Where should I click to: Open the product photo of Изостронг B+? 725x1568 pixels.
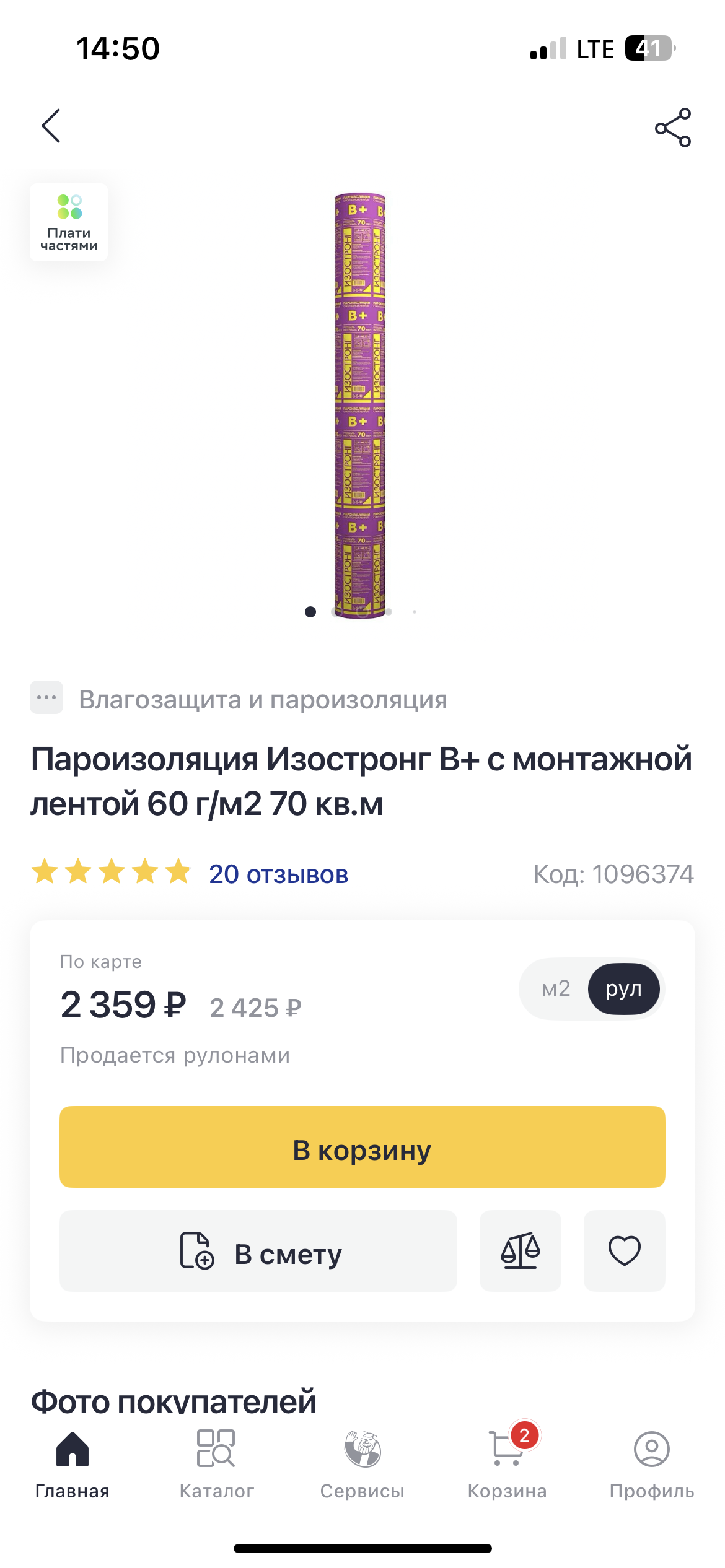360,406
